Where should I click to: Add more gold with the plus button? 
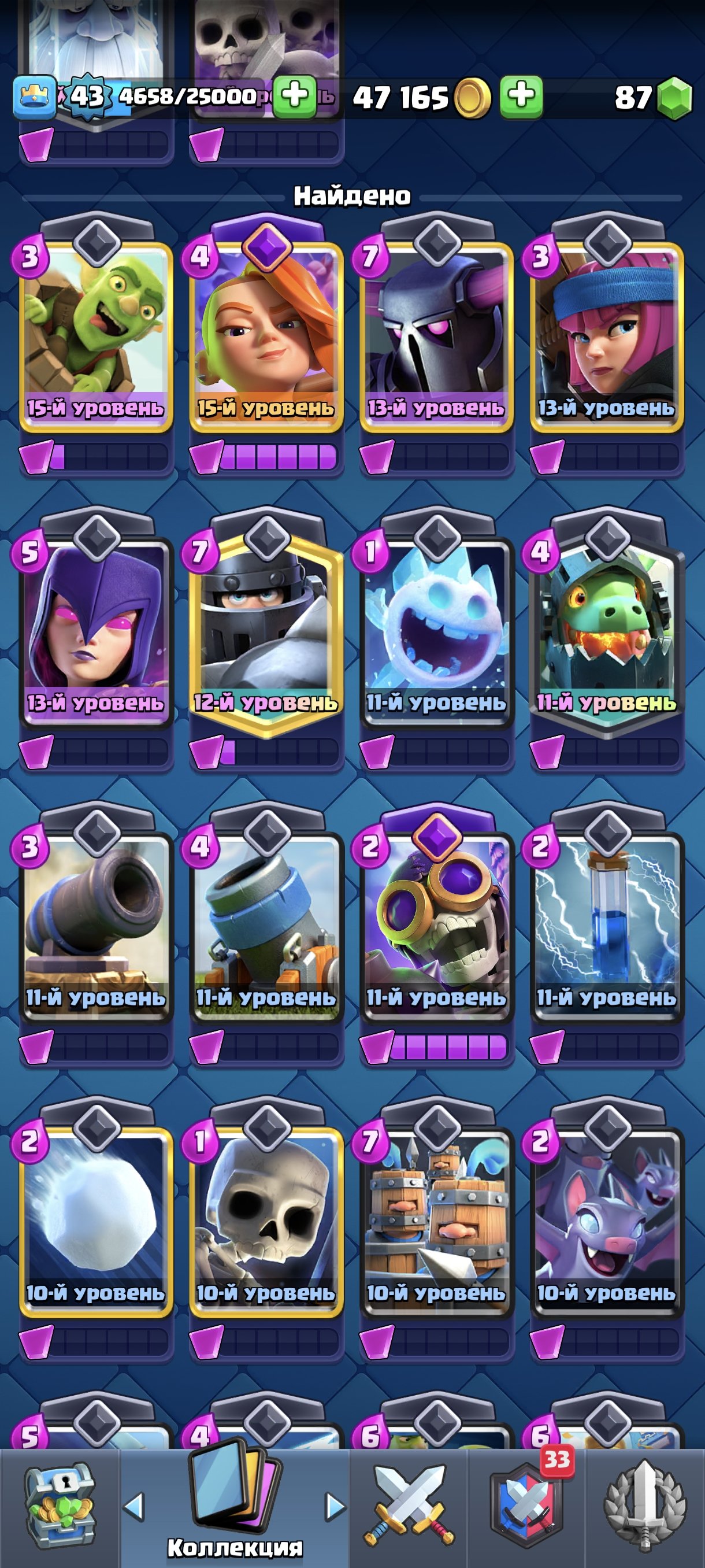521,96
